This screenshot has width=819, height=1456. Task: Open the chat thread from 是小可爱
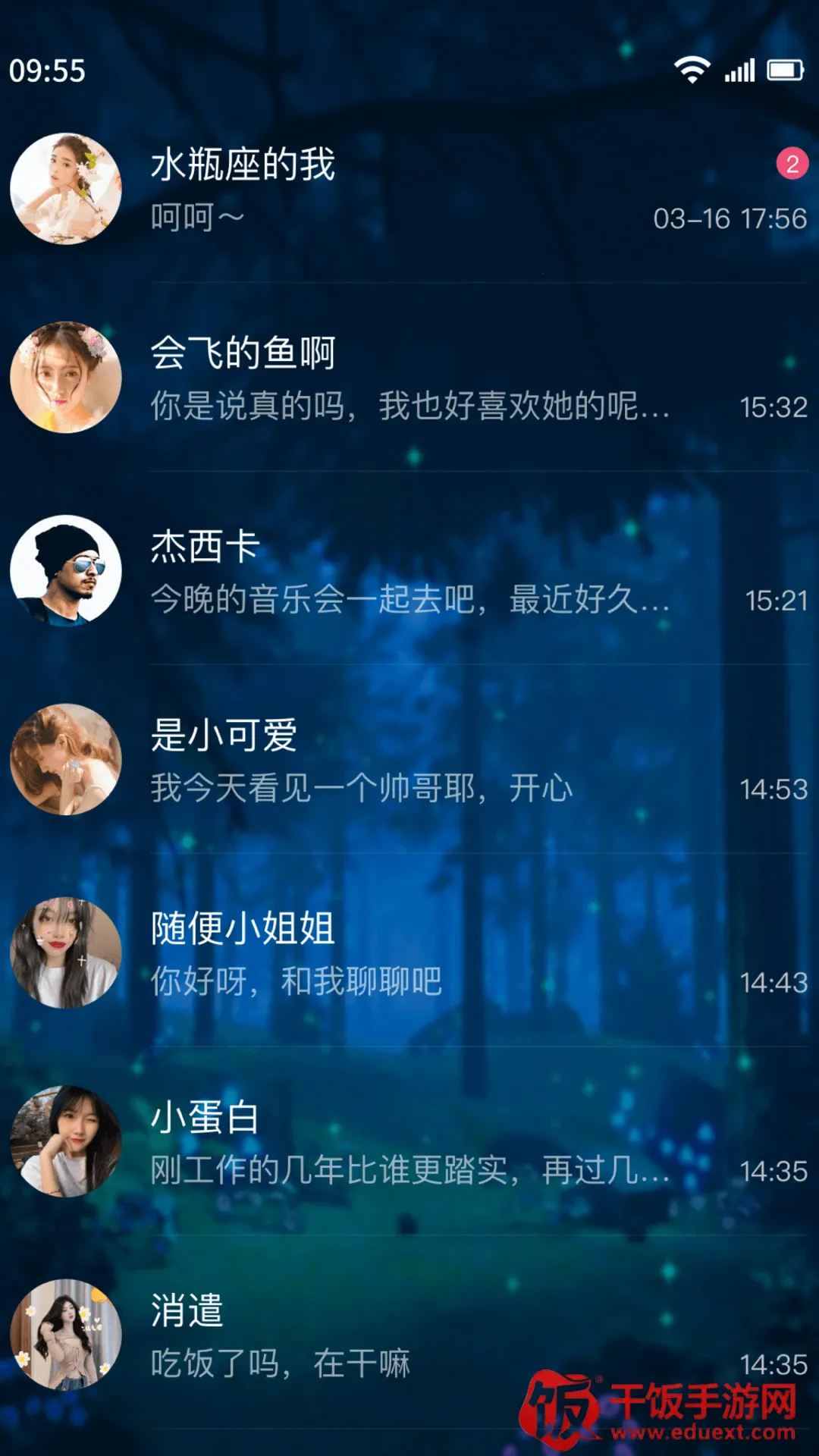tap(409, 760)
